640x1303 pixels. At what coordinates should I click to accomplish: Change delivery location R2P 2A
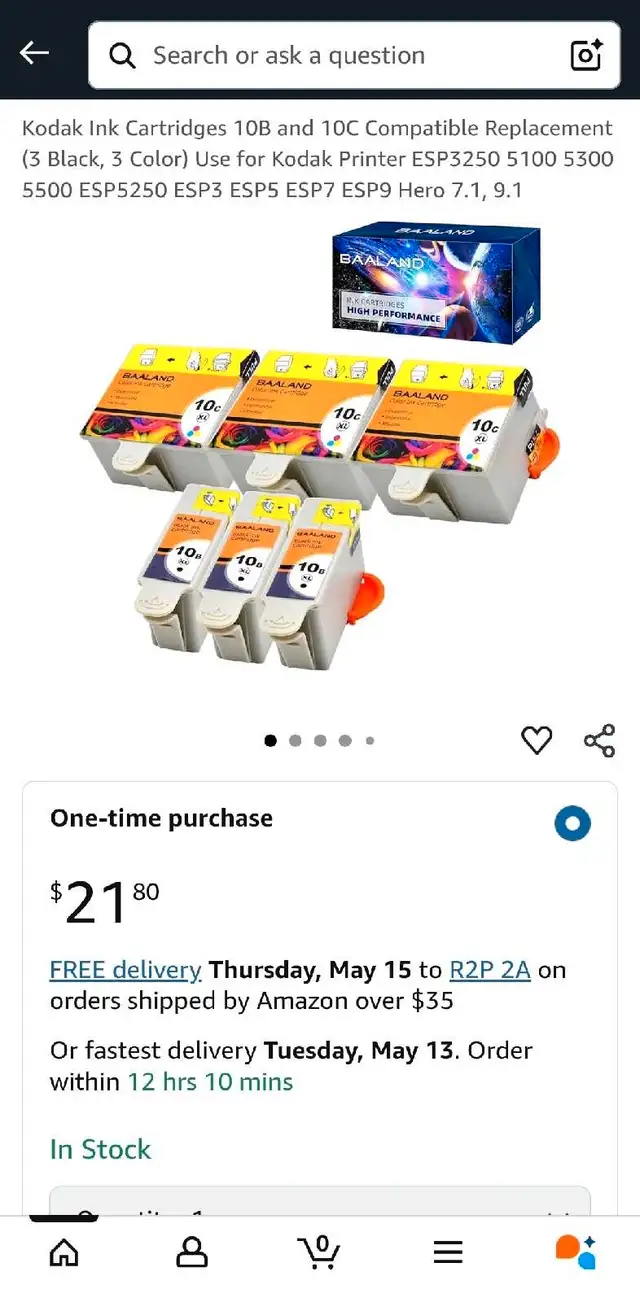[x=489, y=969]
